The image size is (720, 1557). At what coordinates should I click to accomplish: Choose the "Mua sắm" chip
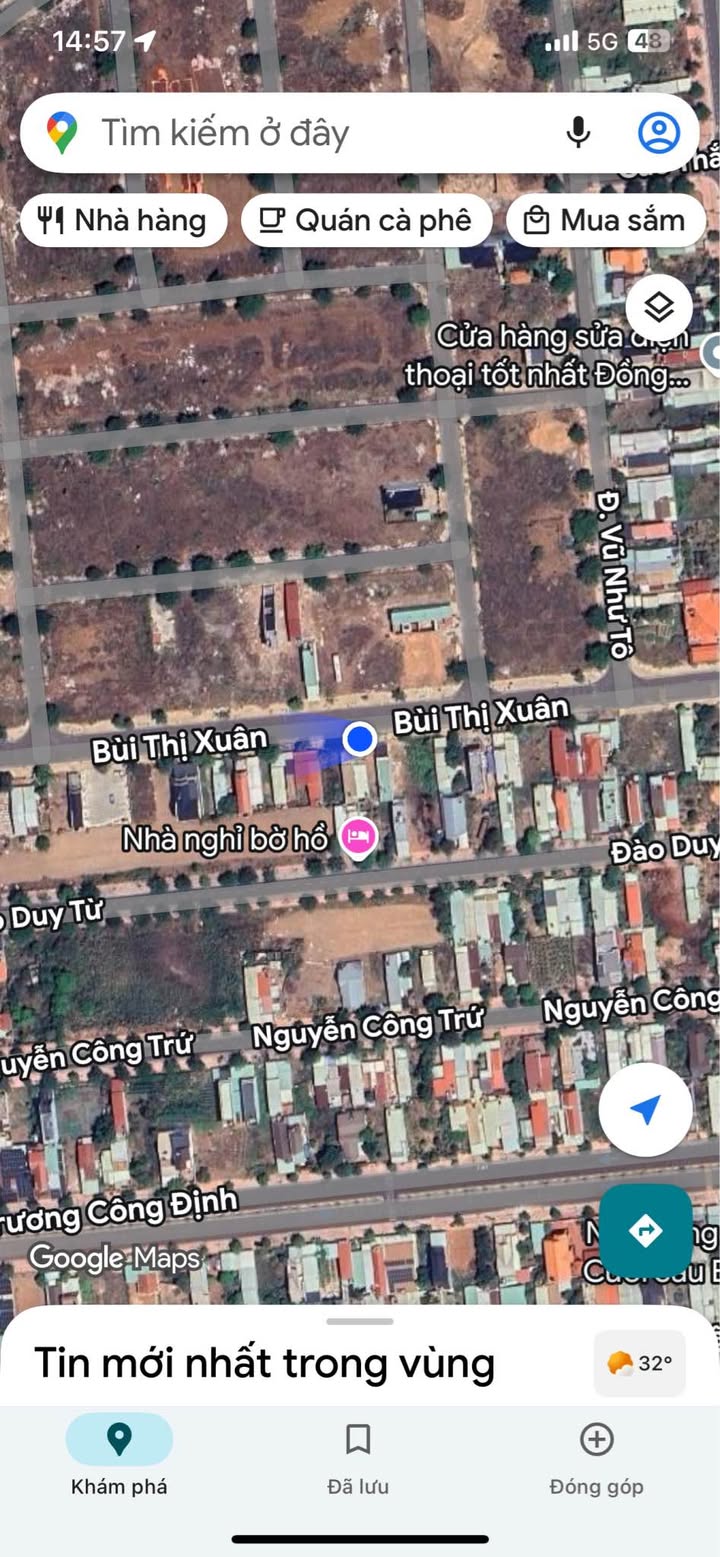(x=606, y=221)
